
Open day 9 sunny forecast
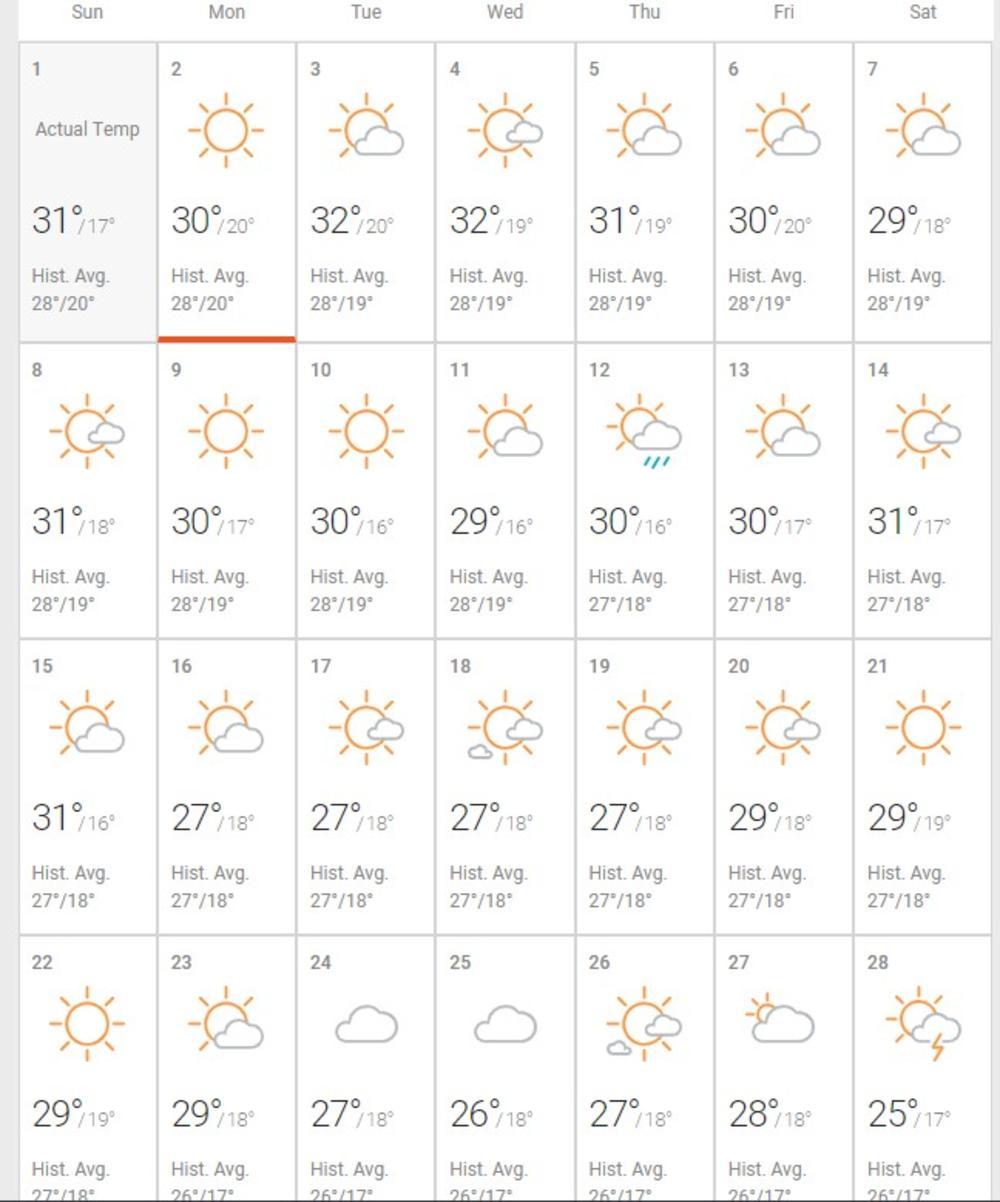(x=226, y=490)
